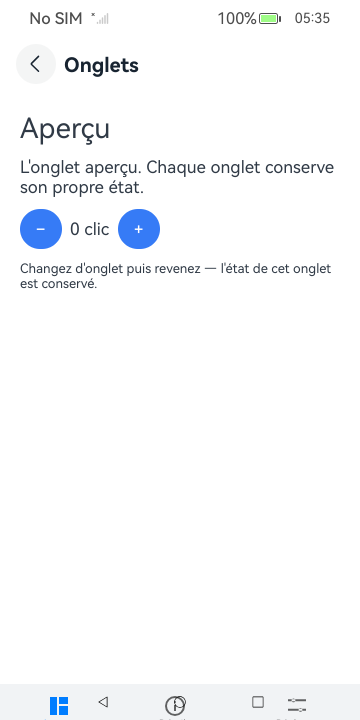Decrease the click counter with minus
Screen dimensions: 360x720
tap(41, 229)
